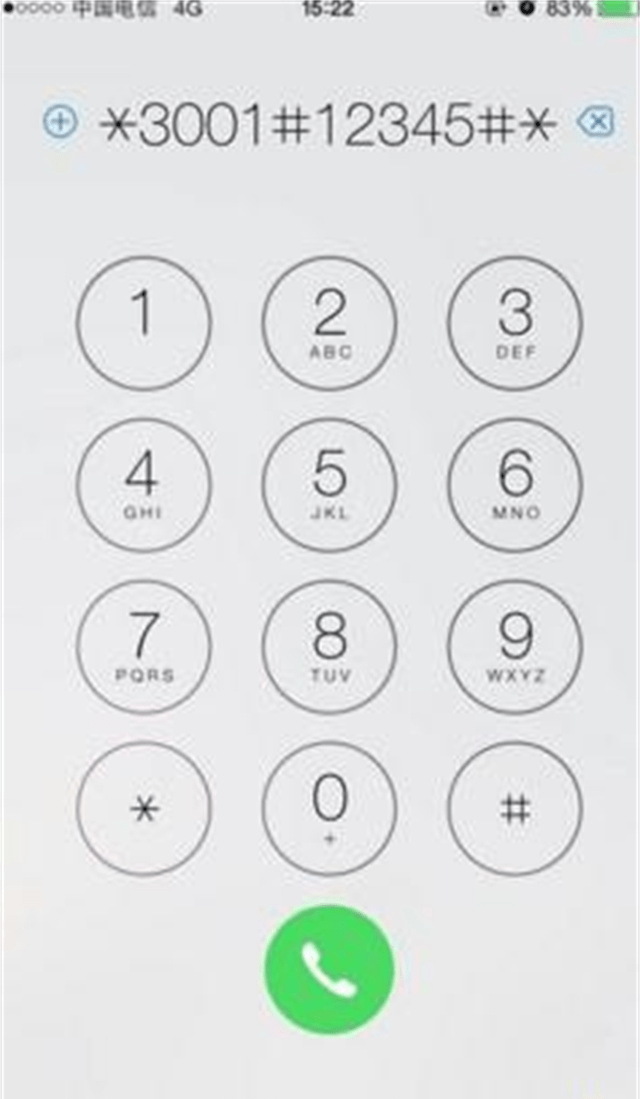Enter digit 4 GHI

[x=143, y=484]
